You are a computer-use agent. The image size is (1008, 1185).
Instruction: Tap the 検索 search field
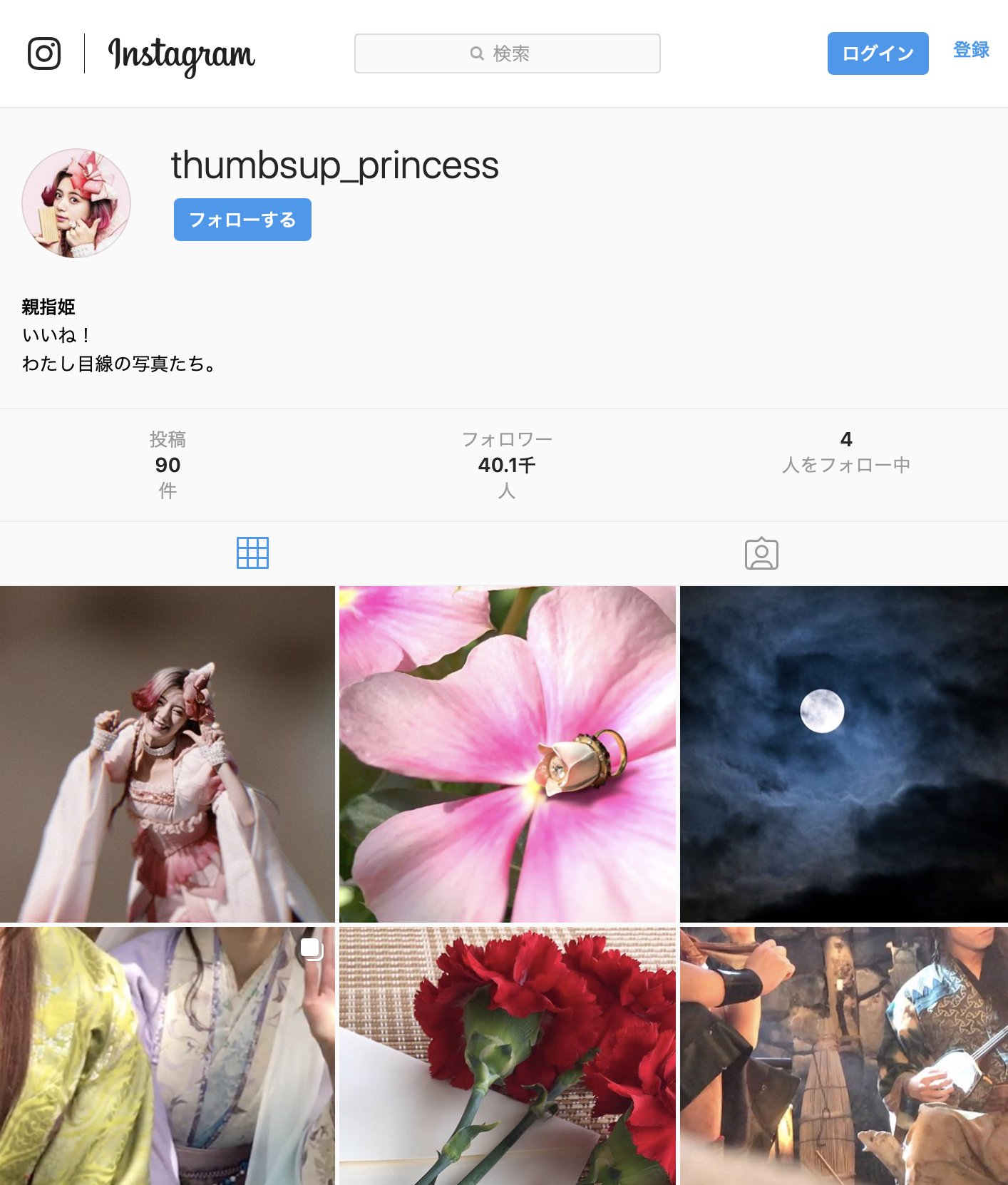(x=507, y=53)
